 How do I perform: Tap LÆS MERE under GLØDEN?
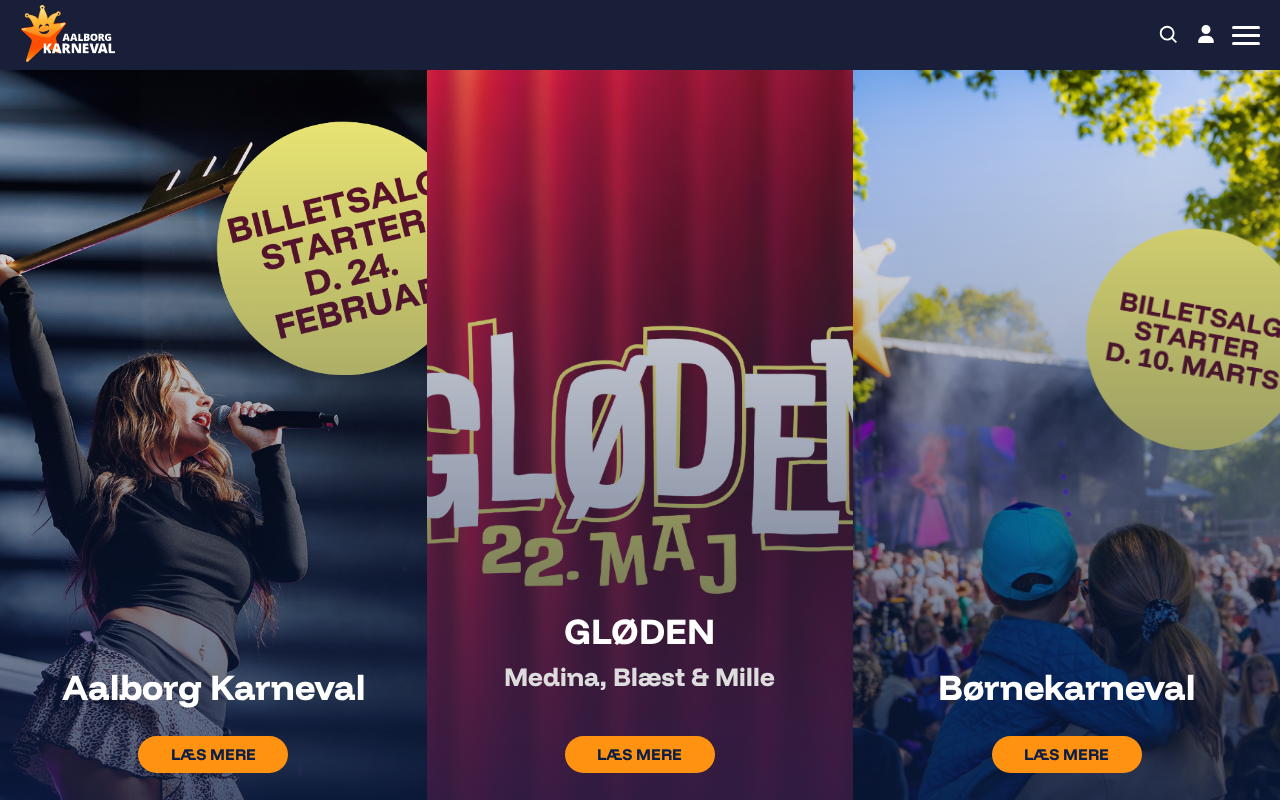(x=640, y=755)
